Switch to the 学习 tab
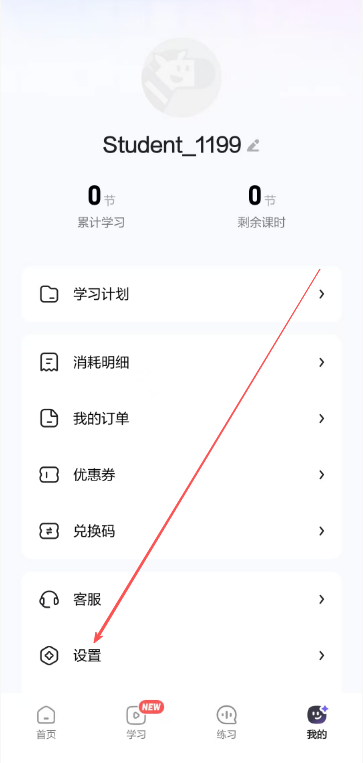This screenshot has height=763, width=363. [137, 723]
